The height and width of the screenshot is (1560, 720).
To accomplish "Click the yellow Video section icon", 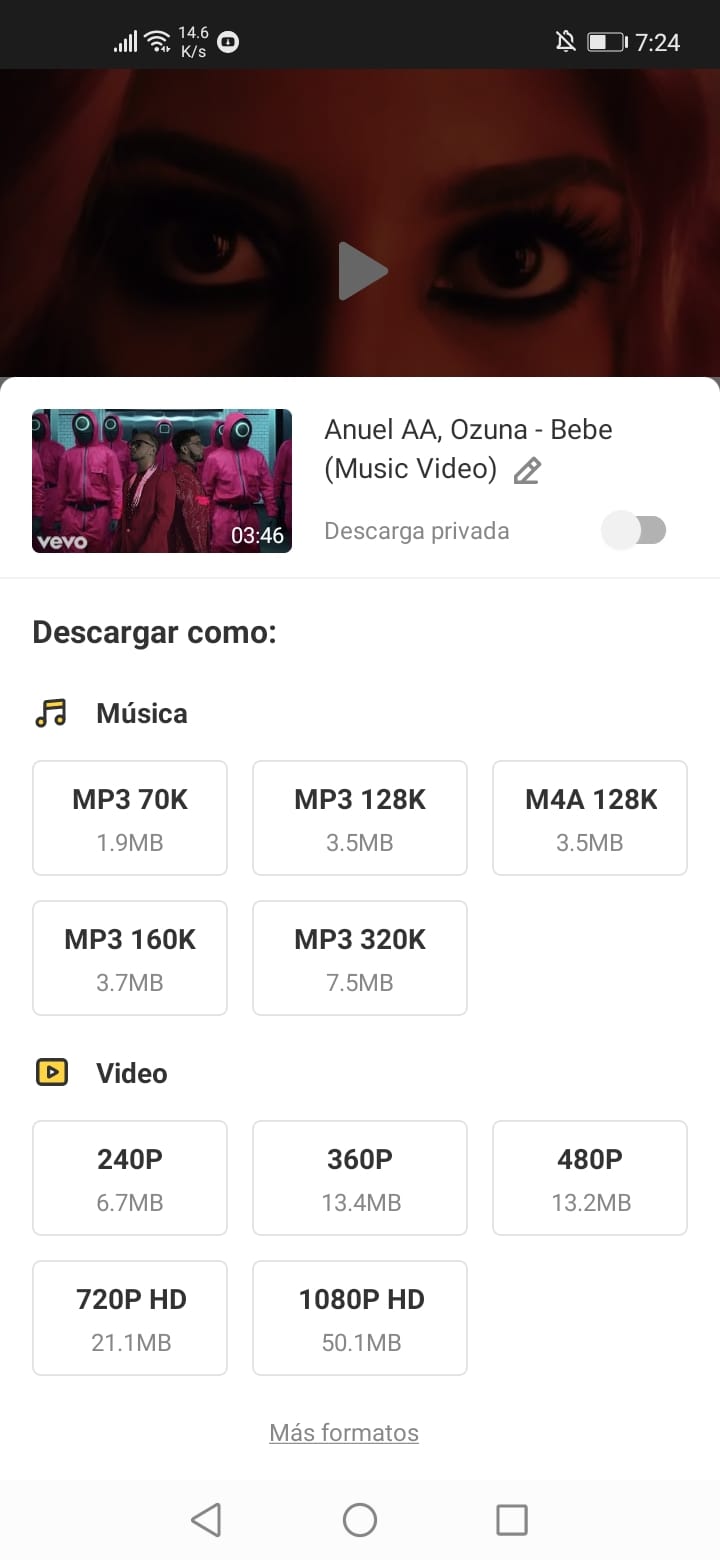I will pos(51,1072).
